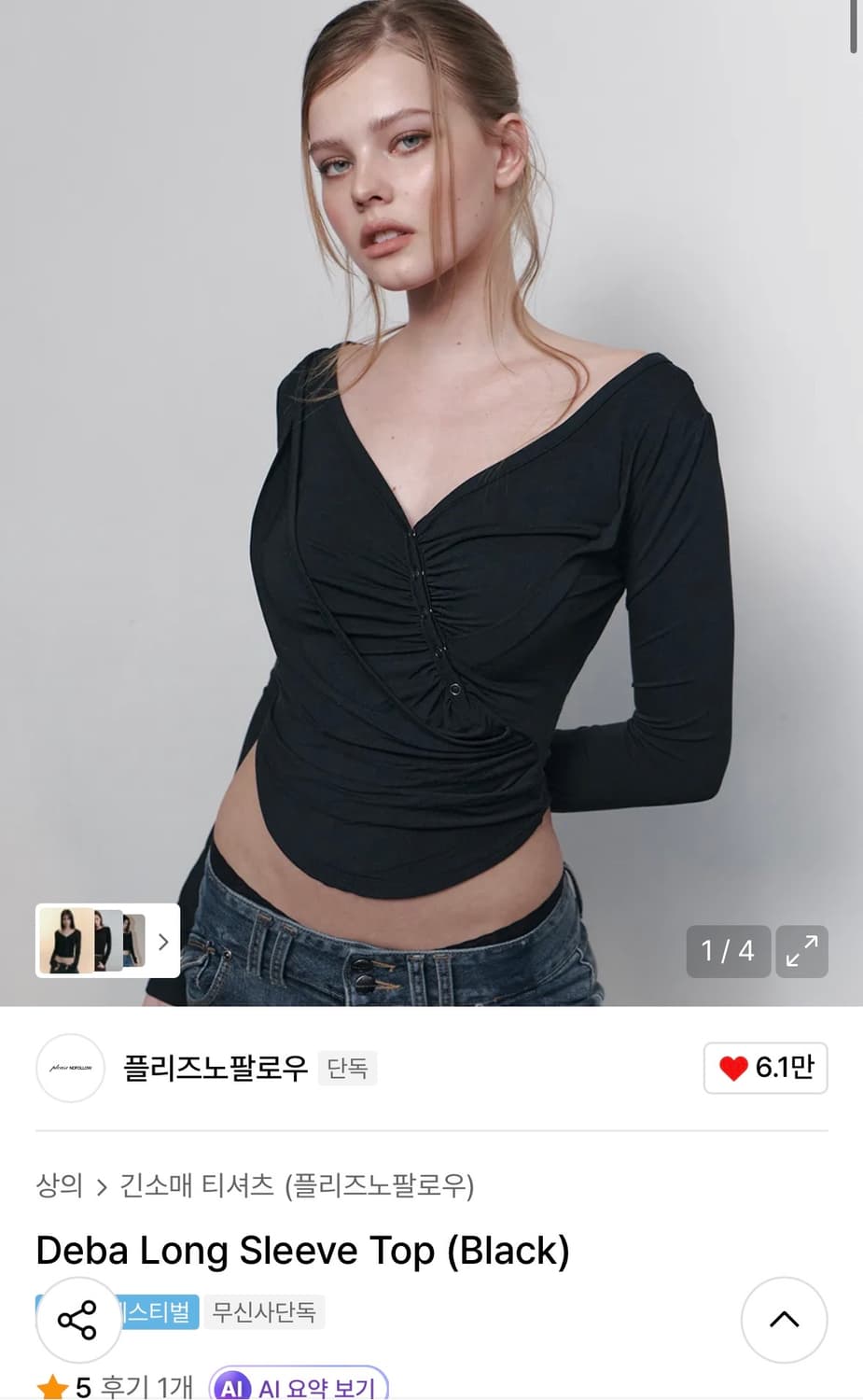The width and height of the screenshot is (863, 1400).
Task: Tap the 단독 exclusive badge toggle
Action: point(347,1068)
